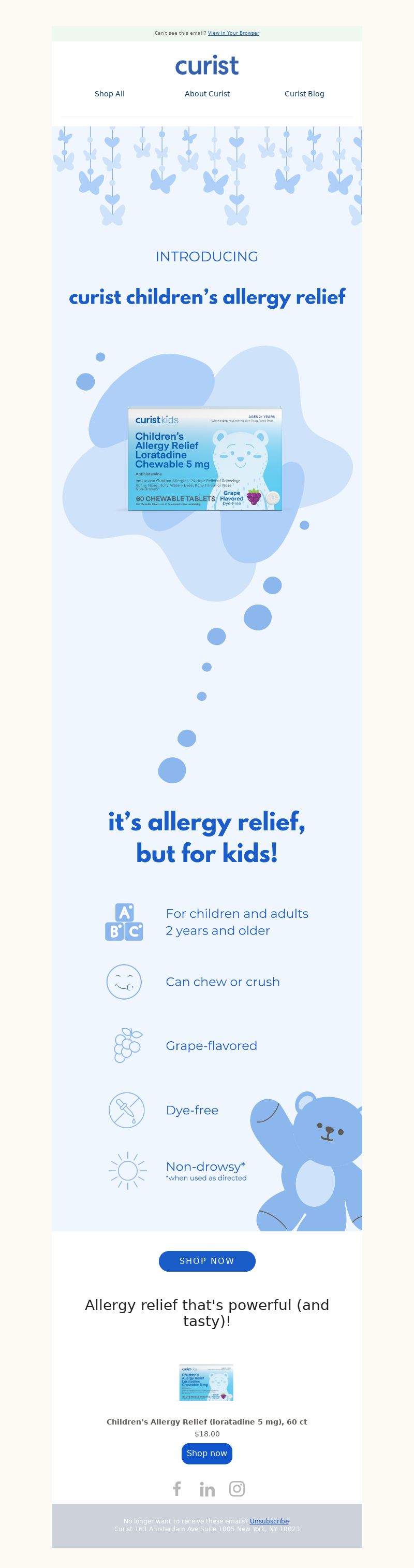Visit the Curist Blog

point(304,94)
